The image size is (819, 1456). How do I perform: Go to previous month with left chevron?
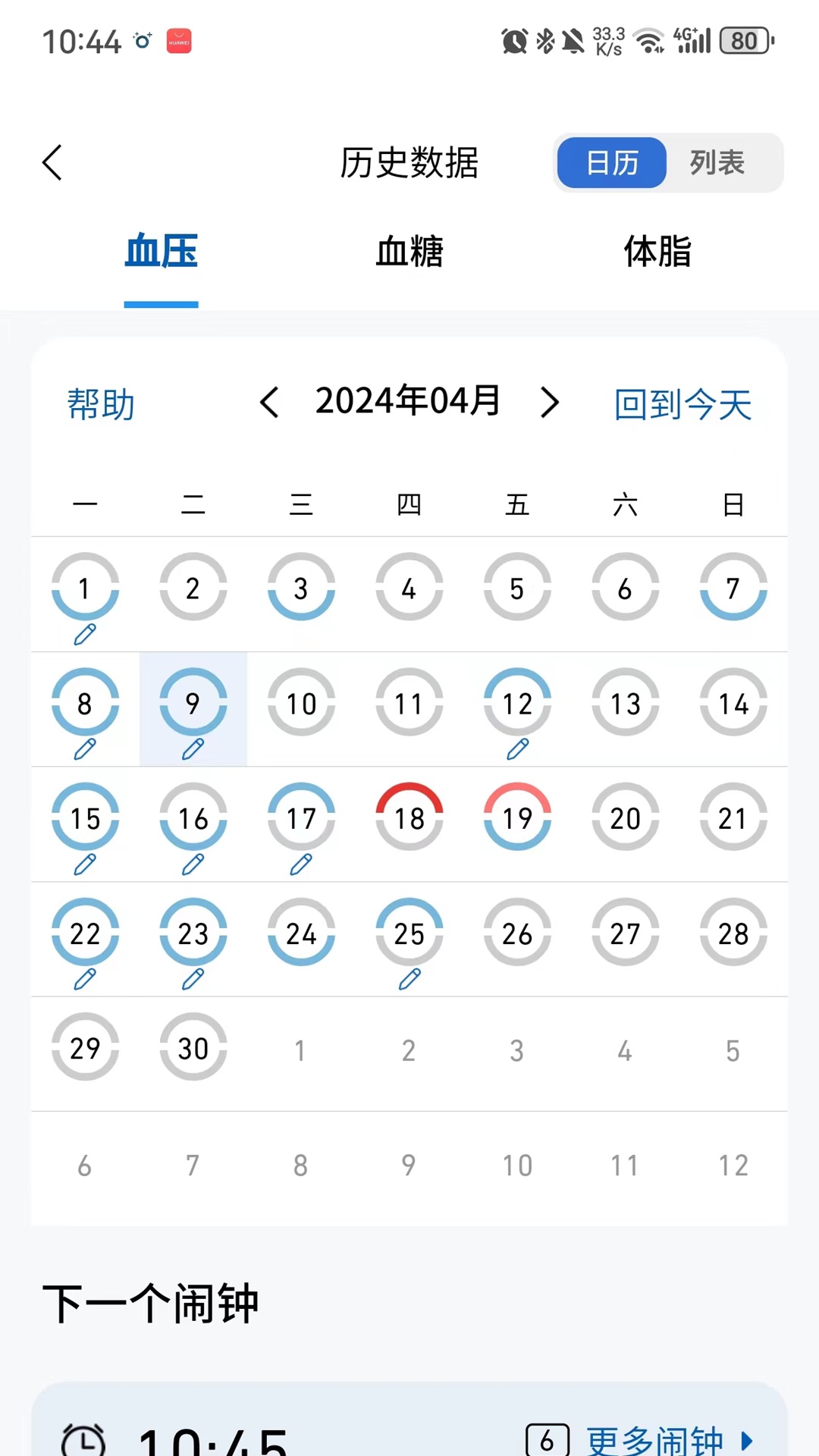click(x=271, y=403)
